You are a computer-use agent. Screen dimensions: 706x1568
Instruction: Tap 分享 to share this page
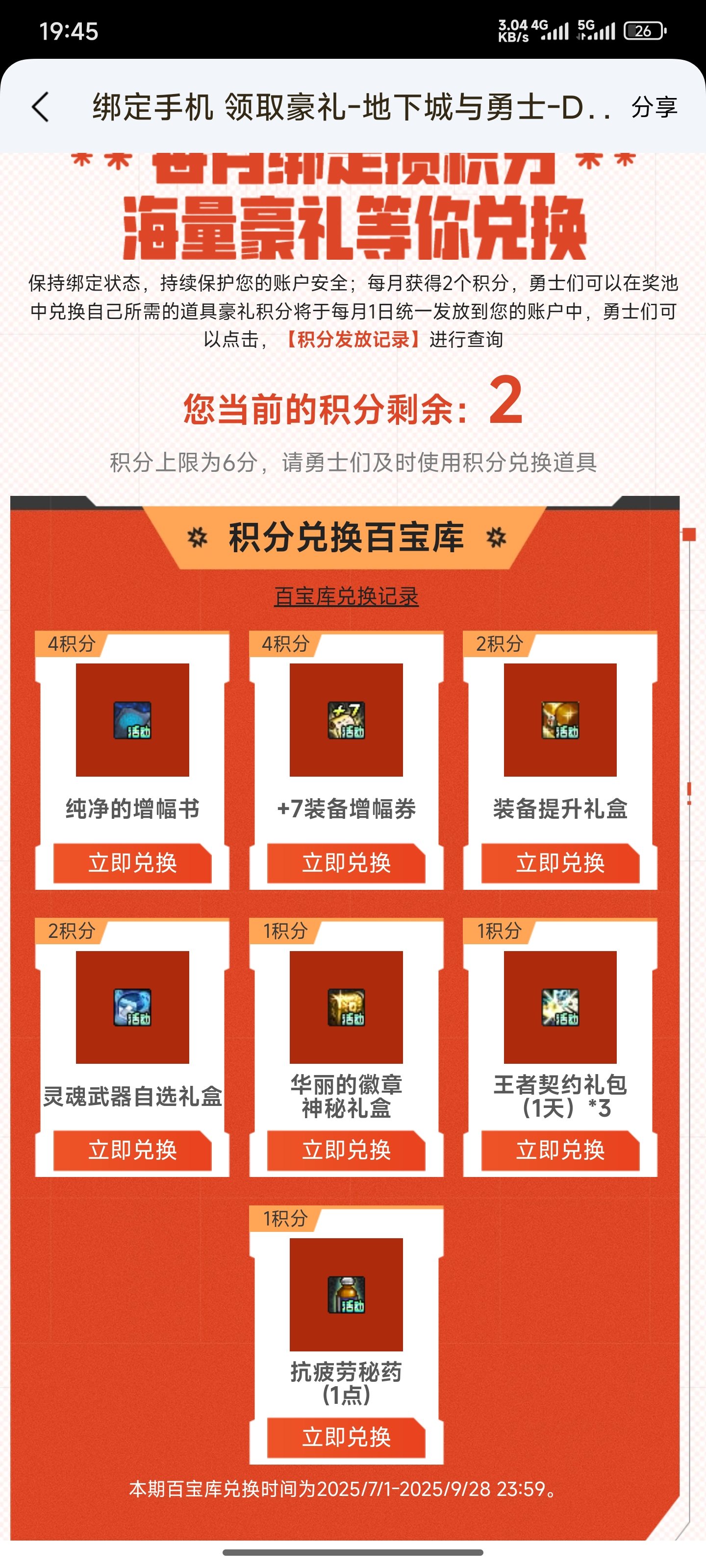click(x=654, y=107)
